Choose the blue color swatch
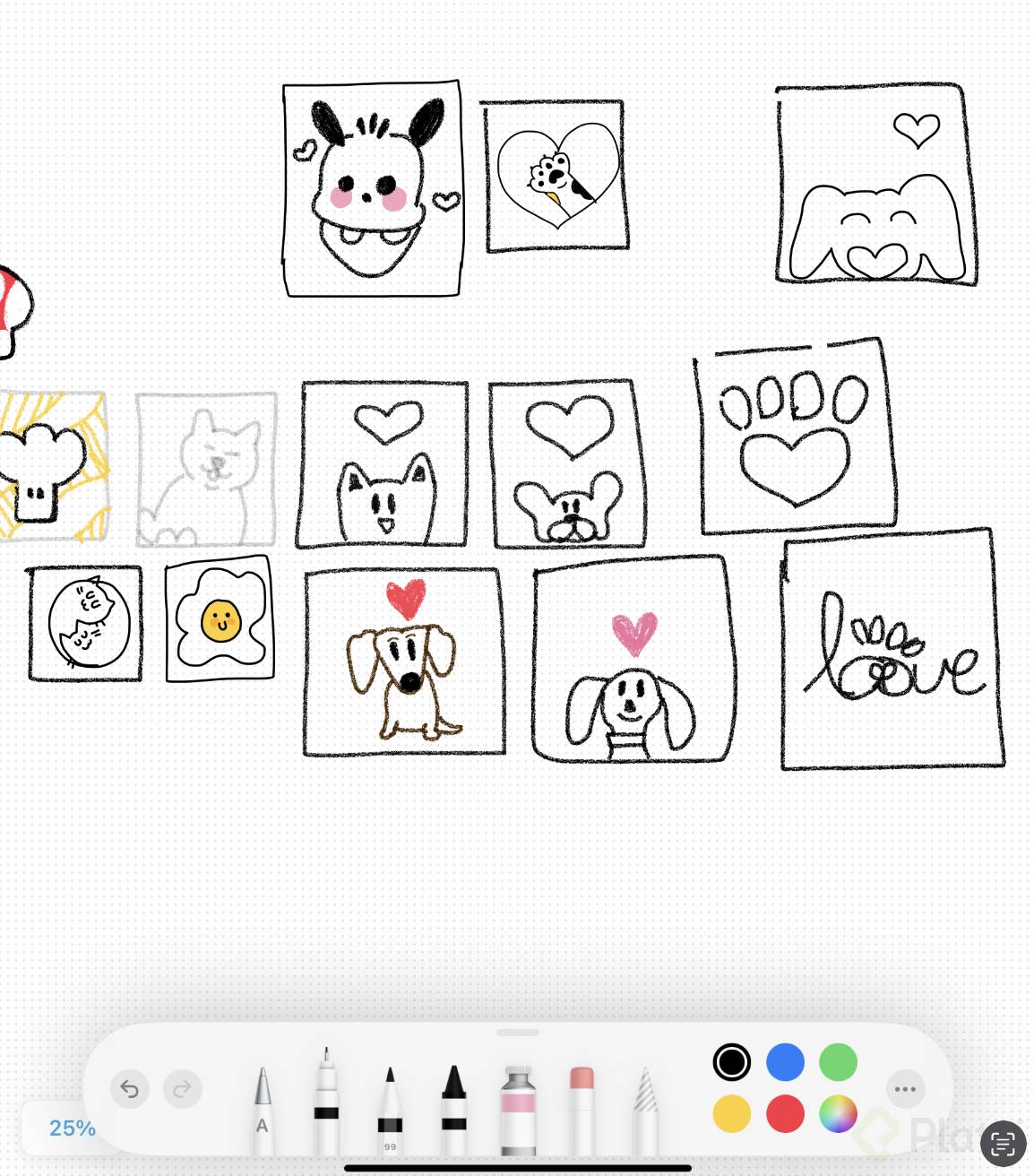 (x=785, y=1062)
